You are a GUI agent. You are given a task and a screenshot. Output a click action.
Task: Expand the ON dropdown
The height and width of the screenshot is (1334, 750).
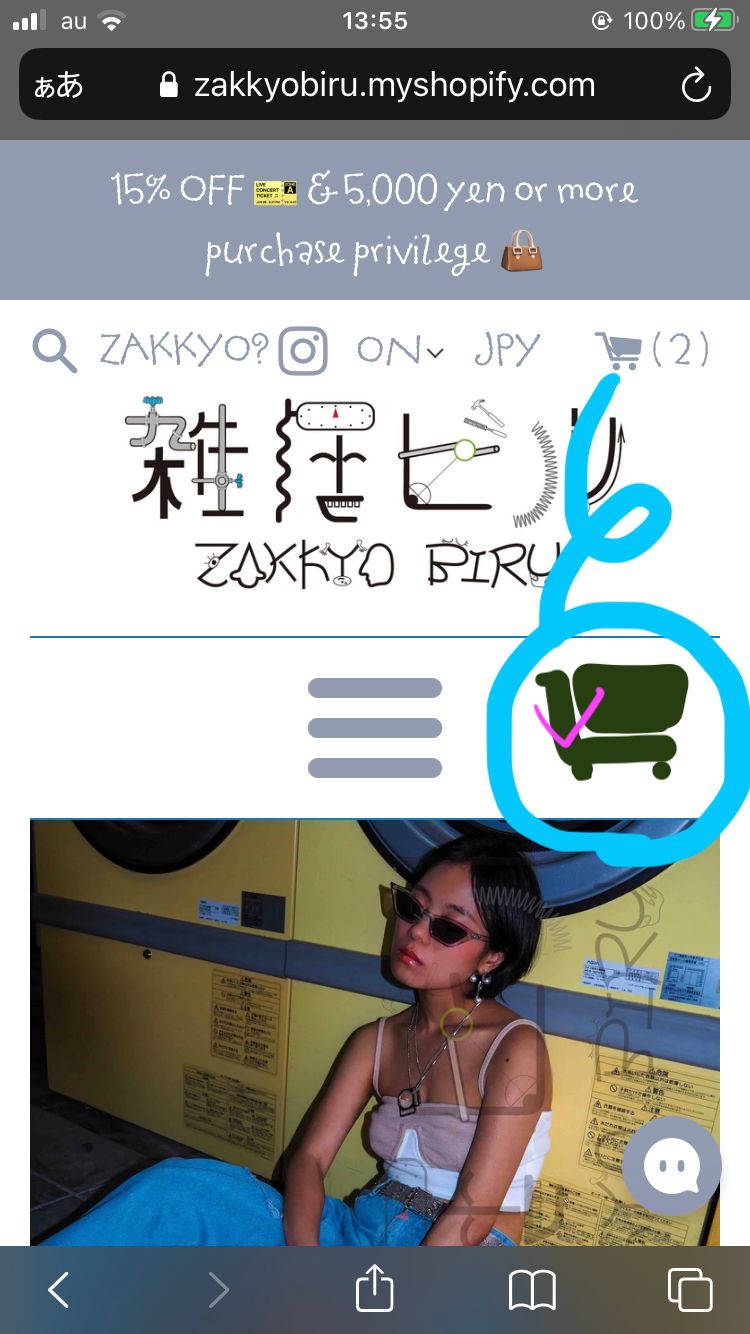[399, 350]
